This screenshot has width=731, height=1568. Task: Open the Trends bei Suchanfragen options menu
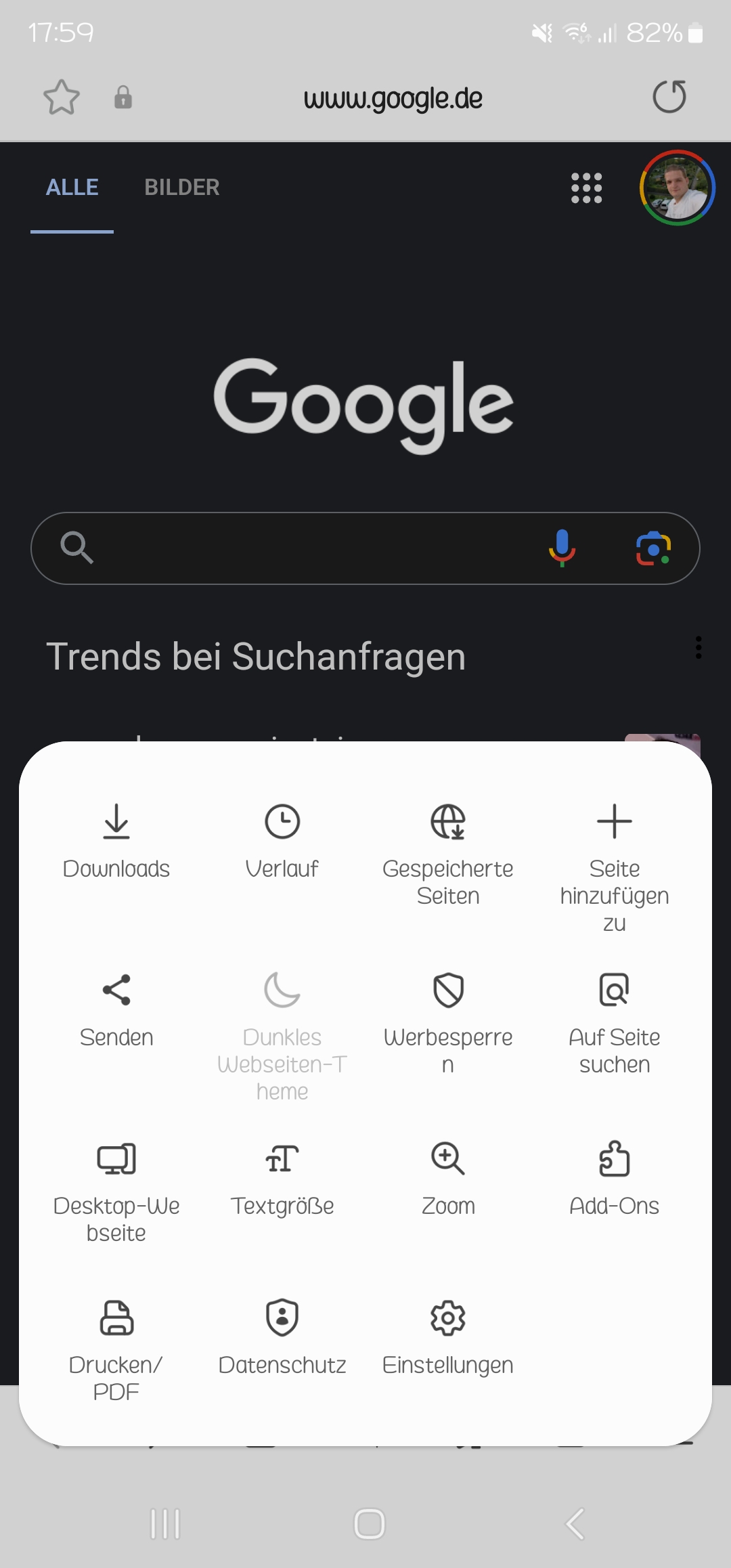(699, 649)
